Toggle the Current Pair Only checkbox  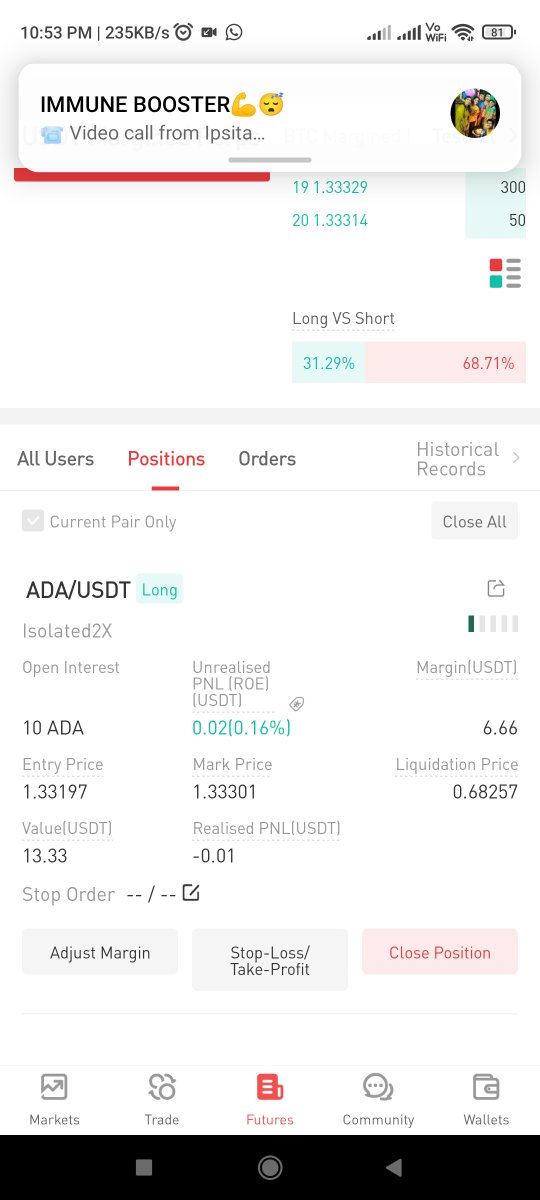point(33,521)
